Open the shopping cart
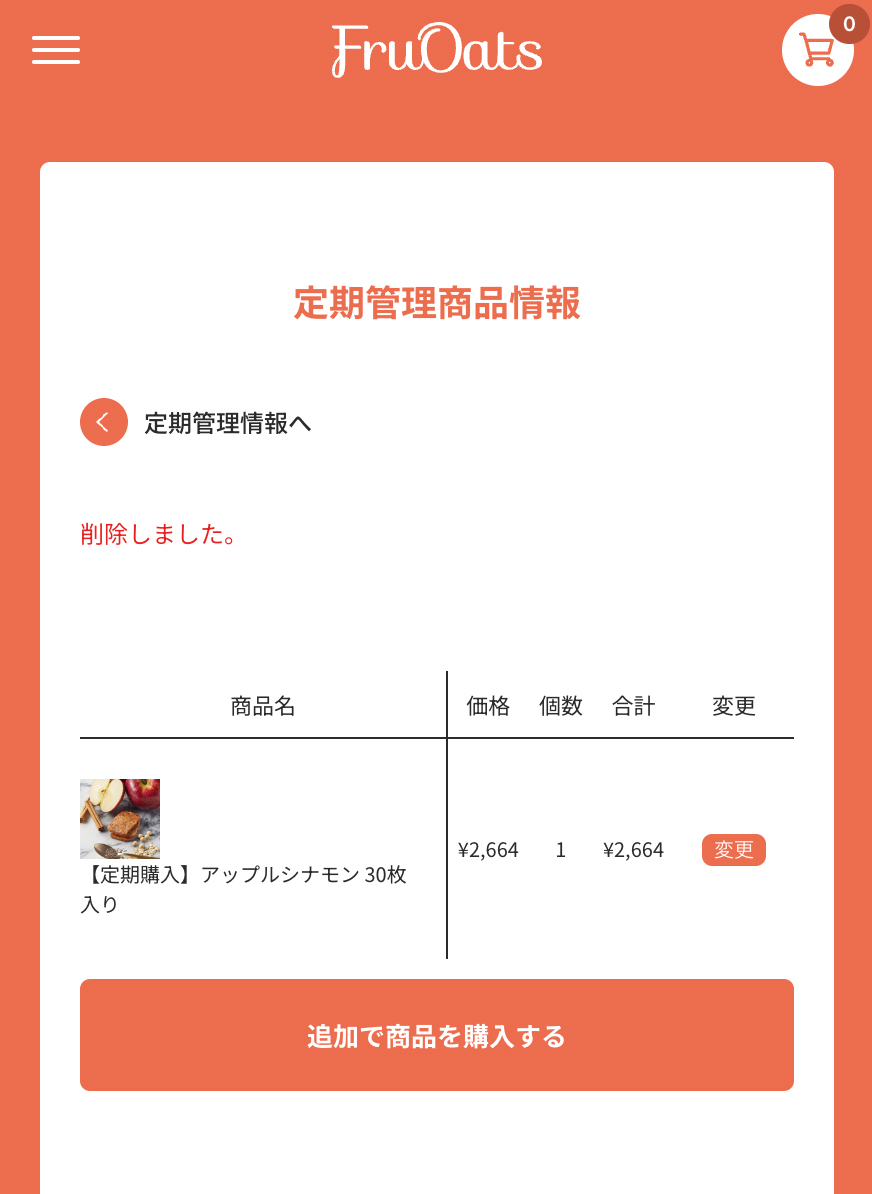872x1194 pixels. [817, 50]
